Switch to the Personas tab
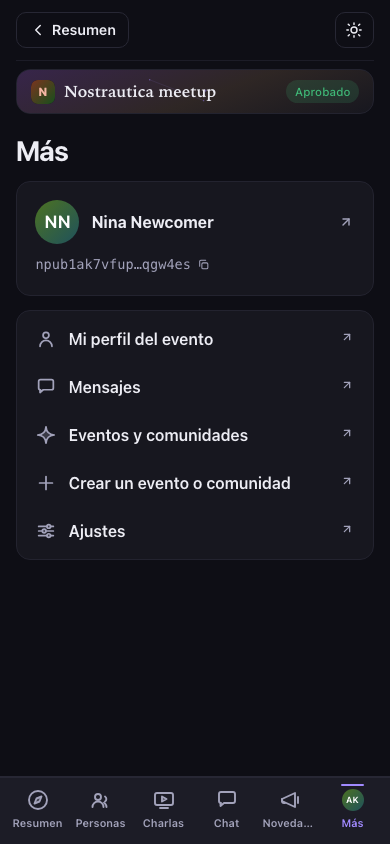The width and height of the screenshot is (390, 844). coord(100,809)
